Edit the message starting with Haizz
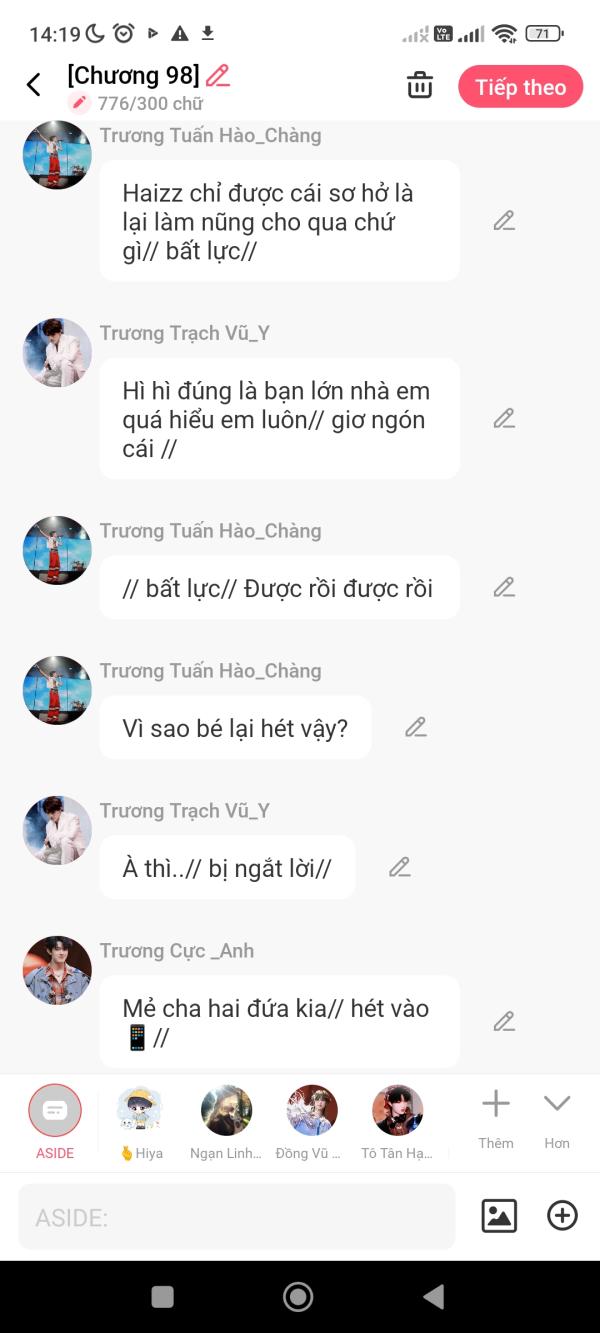Screen dimensions: 600x1333 coord(504,221)
